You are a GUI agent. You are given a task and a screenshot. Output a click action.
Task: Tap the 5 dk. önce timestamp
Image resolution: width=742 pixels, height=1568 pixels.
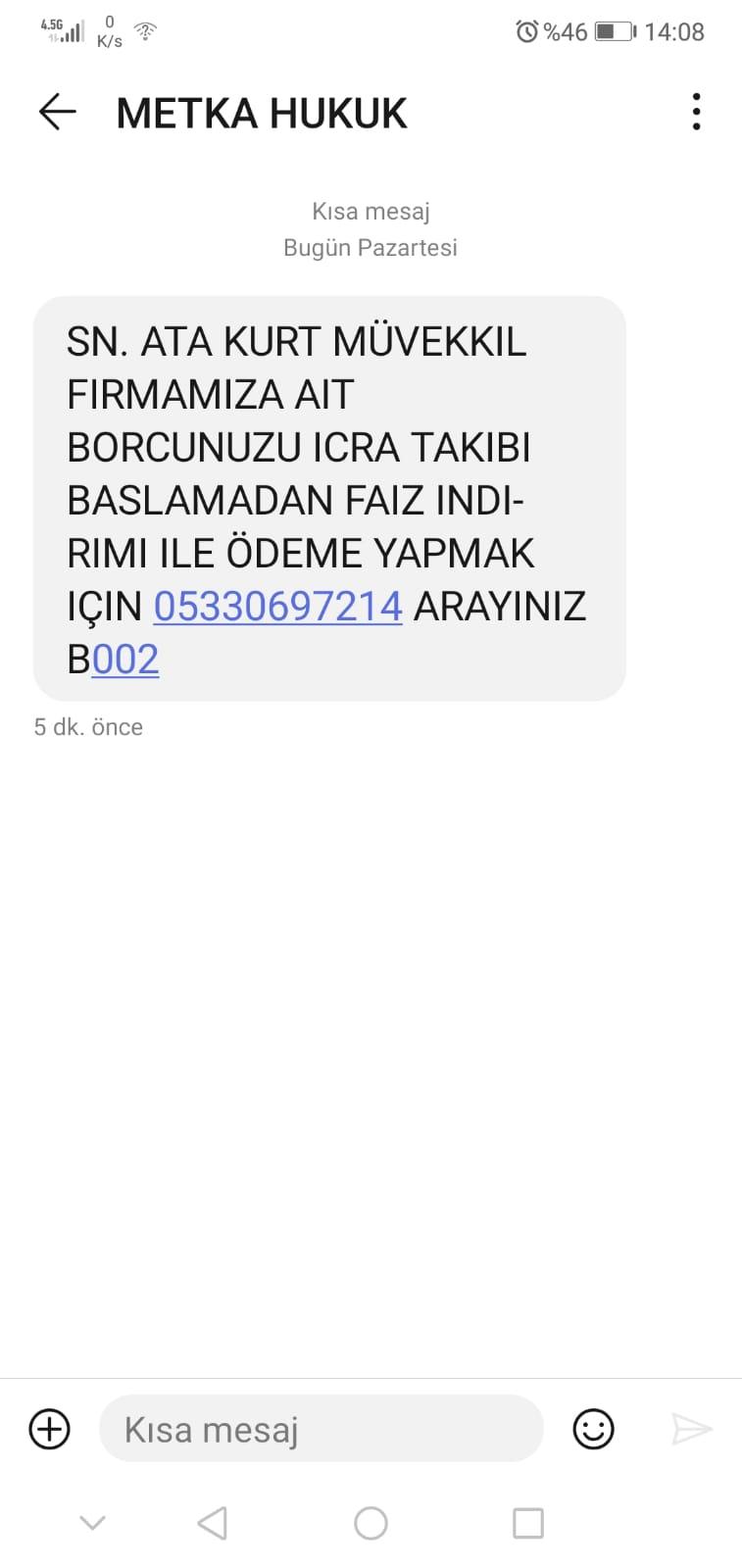[x=88, y=726]
